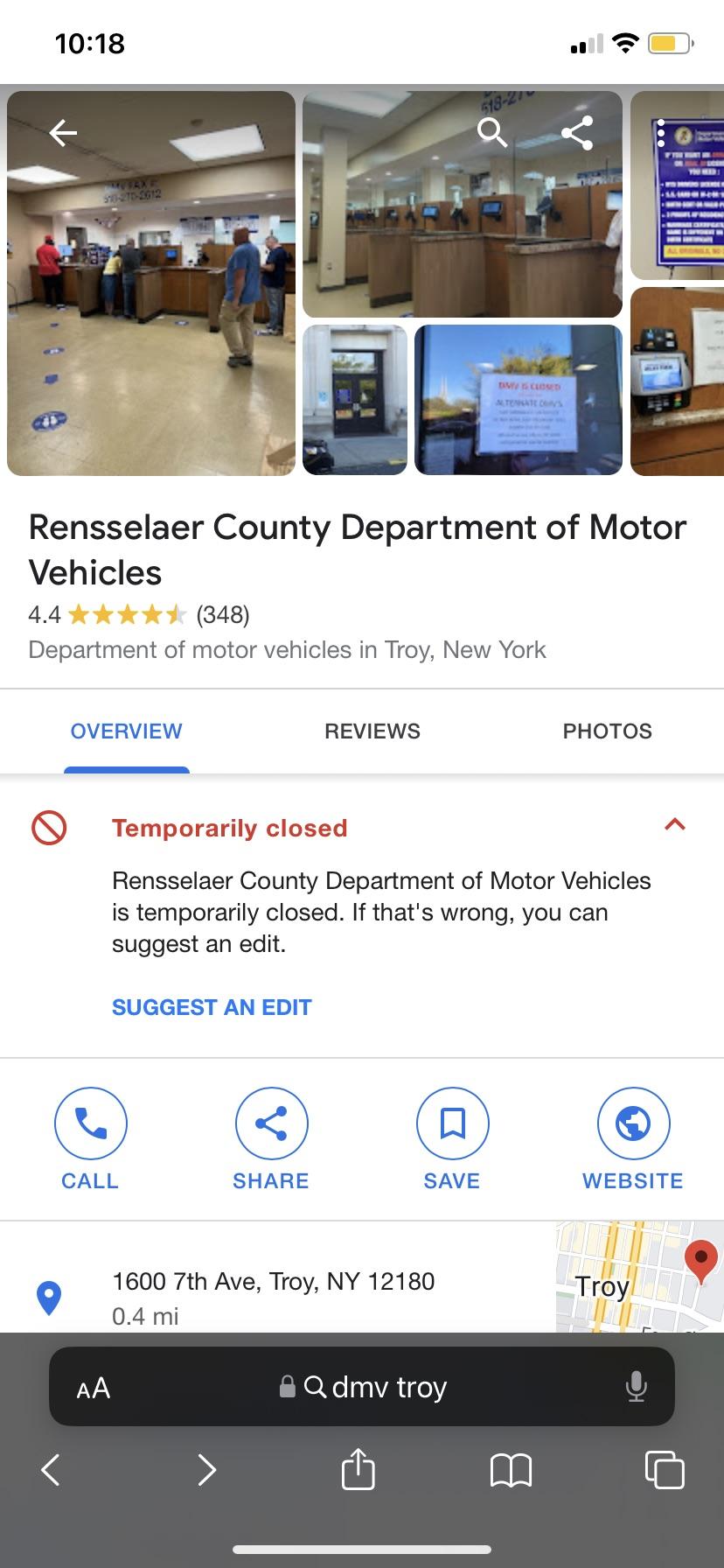This screenshot has width=724, height=1568.
Task: Switch to the PHOTOS tab
Action: 607,731
